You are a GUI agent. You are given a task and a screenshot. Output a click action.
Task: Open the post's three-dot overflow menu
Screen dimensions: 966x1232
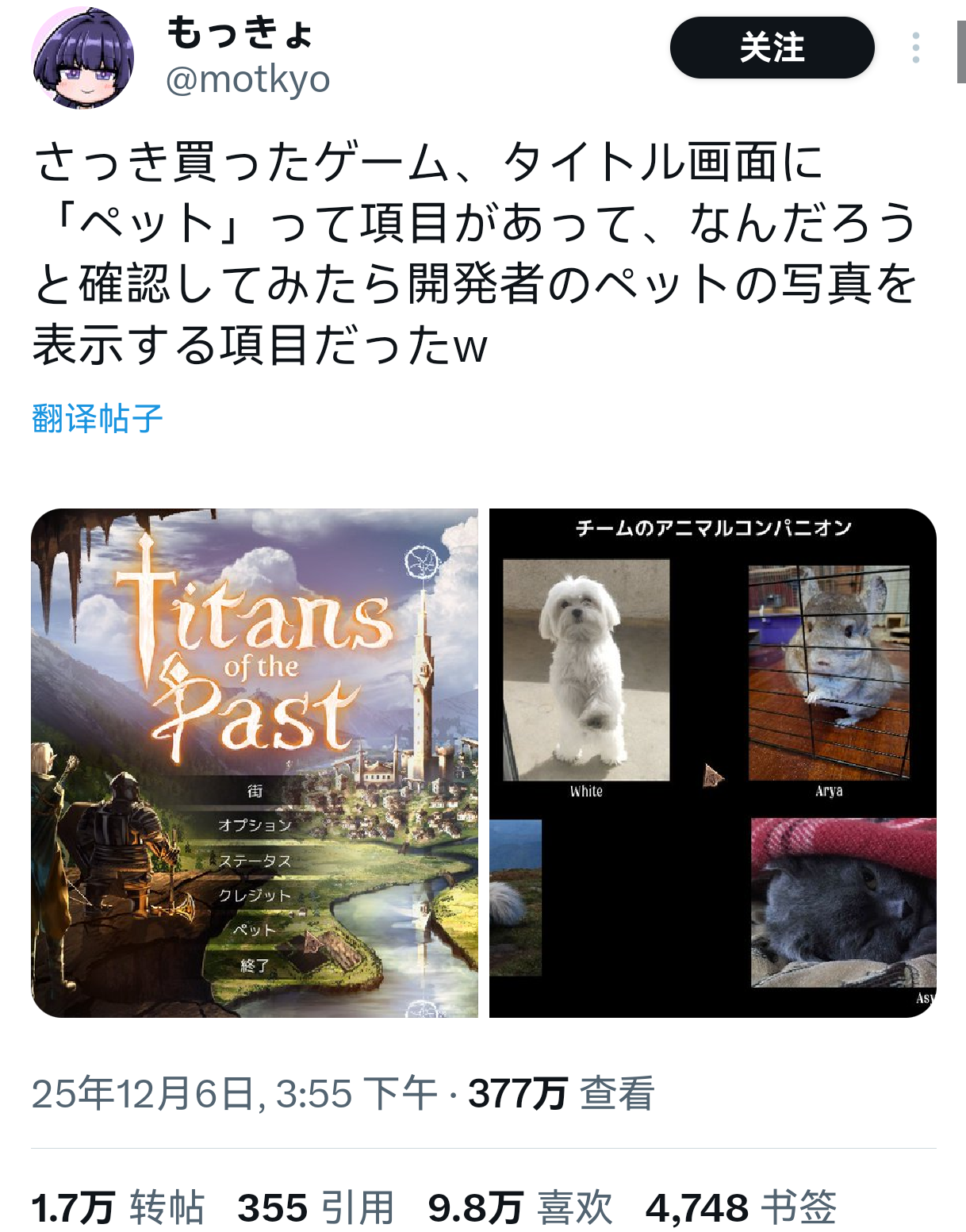[915, 48]
